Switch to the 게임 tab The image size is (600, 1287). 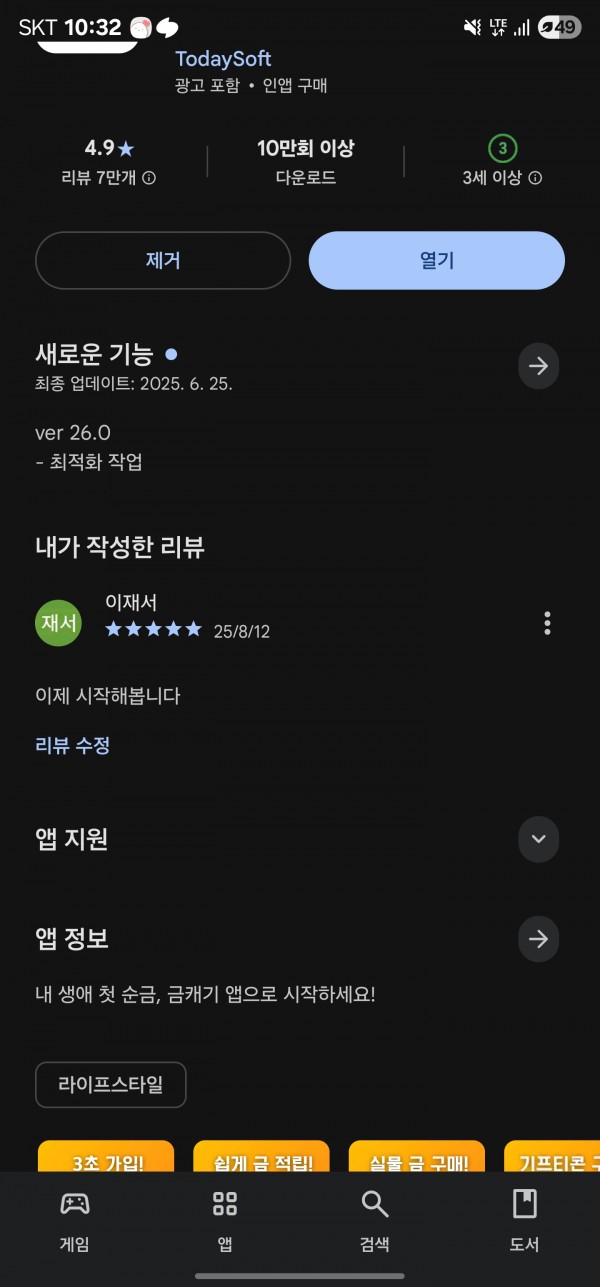point(75,1221)
